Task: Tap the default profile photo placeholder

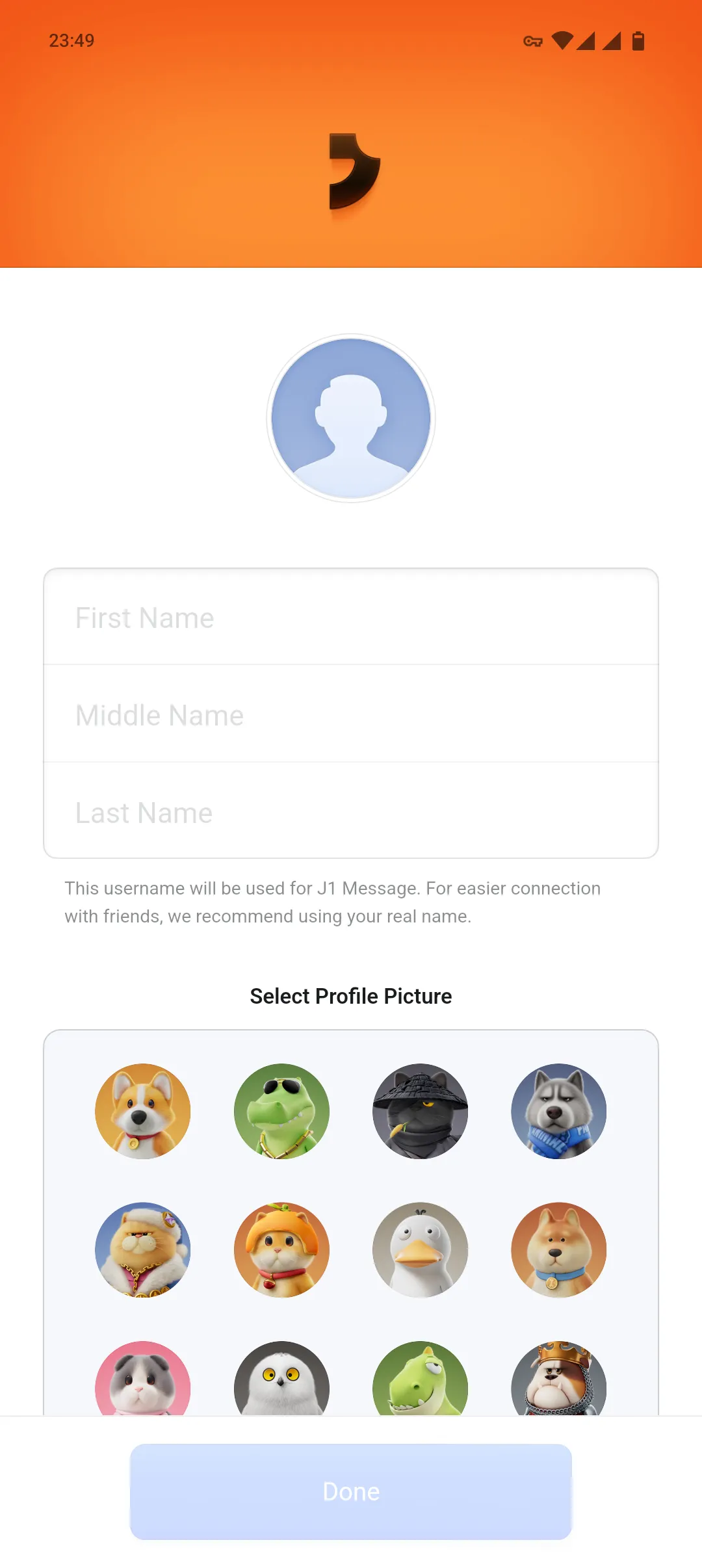Action: click(351, 418)
